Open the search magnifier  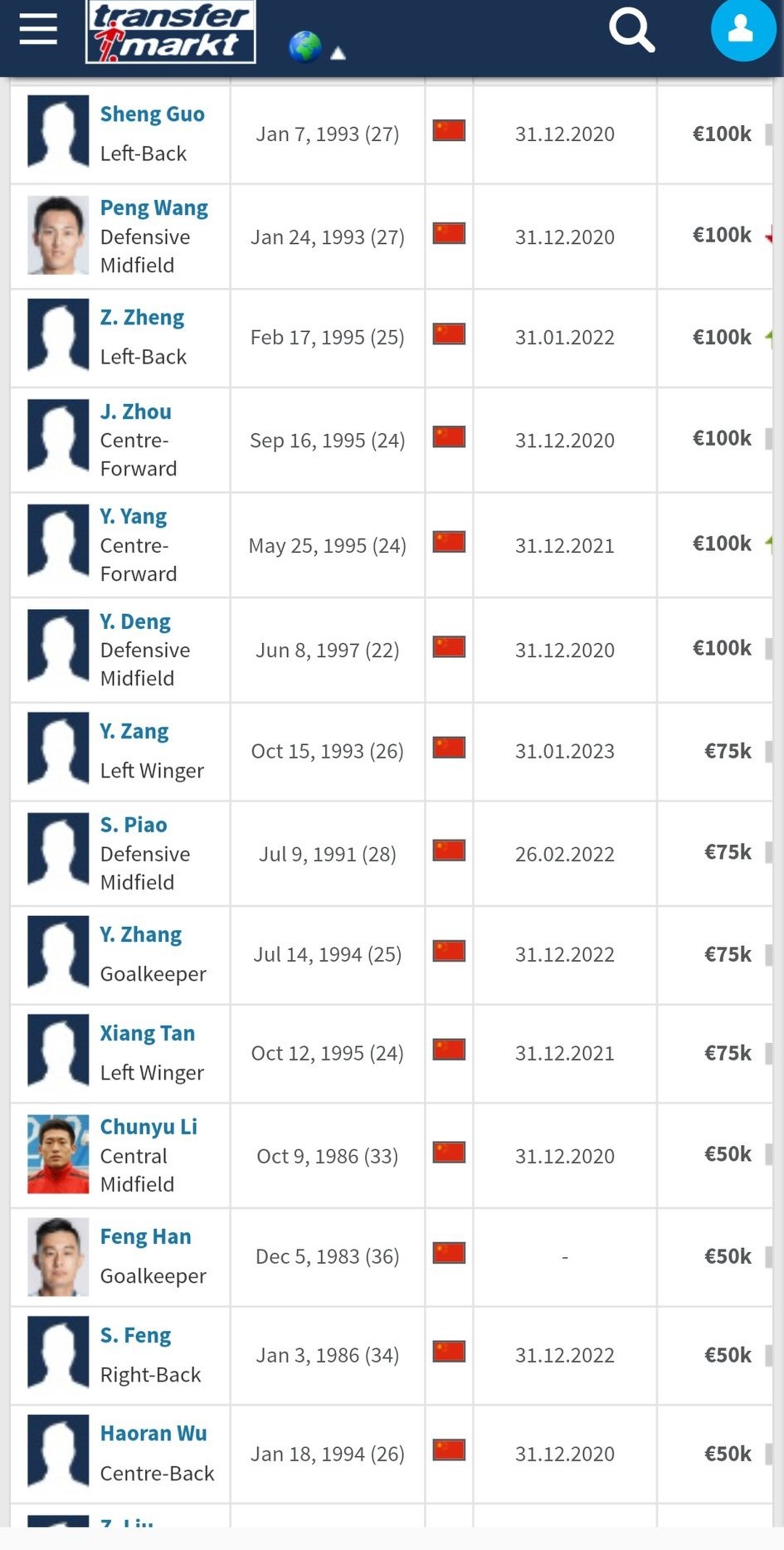tap(631, 30)
